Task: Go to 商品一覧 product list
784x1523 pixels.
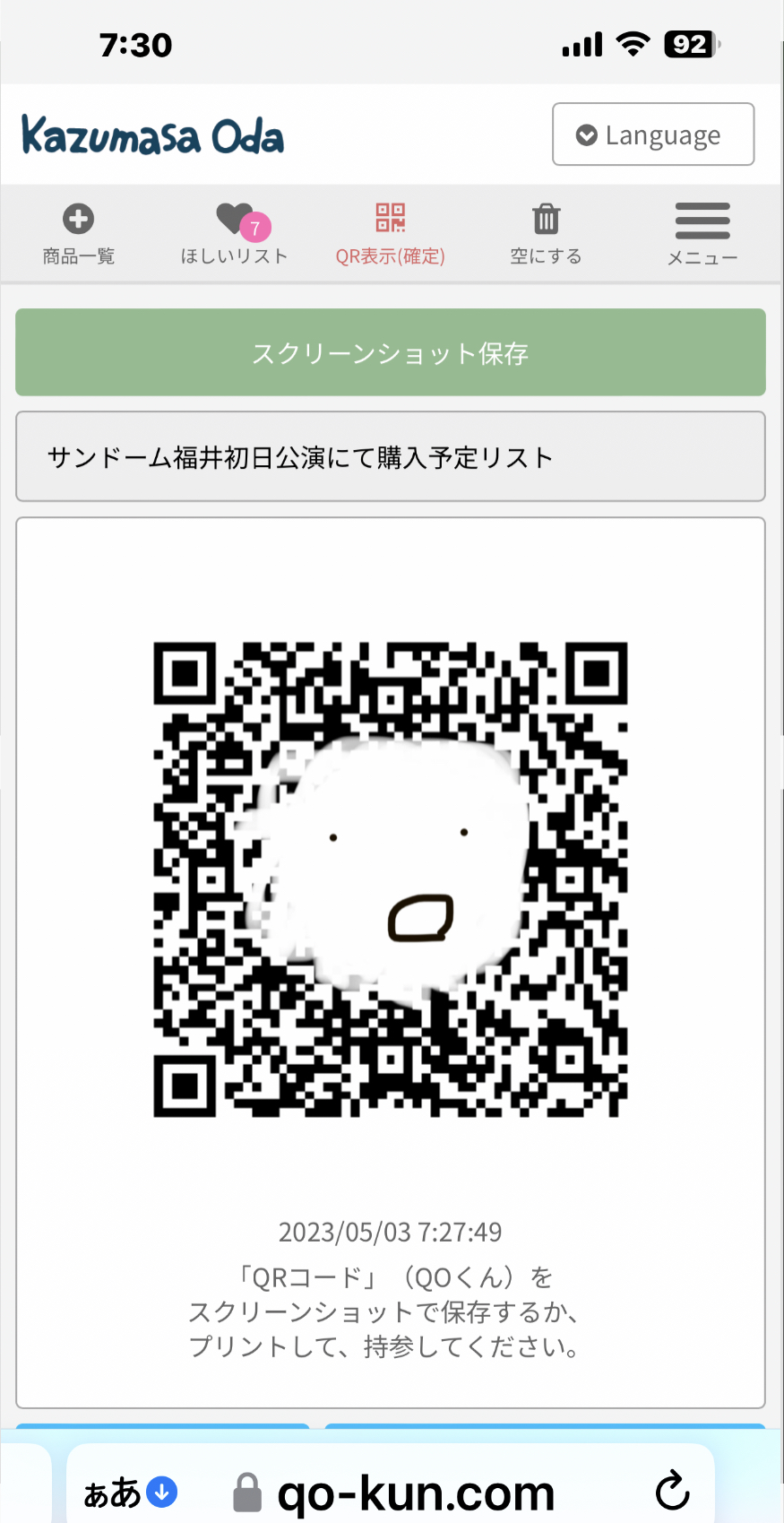Action: [79, 234]
